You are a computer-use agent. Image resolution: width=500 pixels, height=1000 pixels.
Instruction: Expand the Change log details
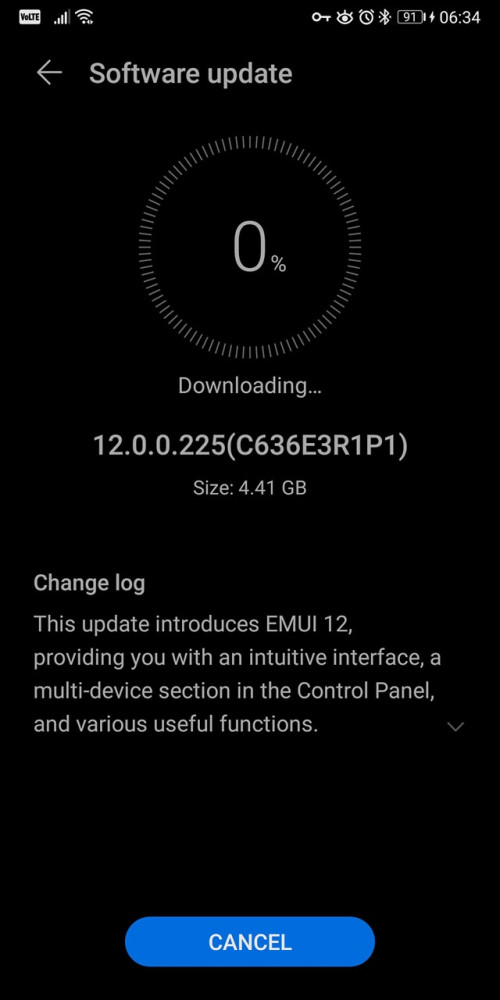[x=455, y=726]
